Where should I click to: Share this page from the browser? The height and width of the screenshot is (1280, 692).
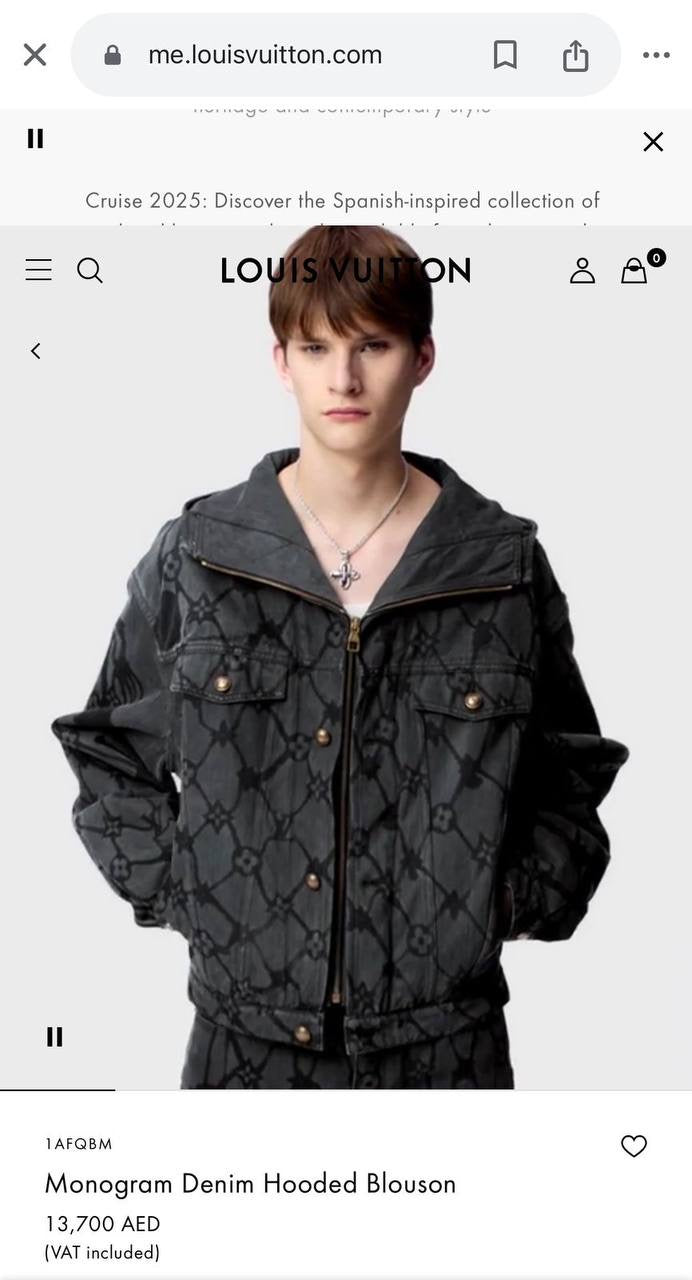coord(576,56)
